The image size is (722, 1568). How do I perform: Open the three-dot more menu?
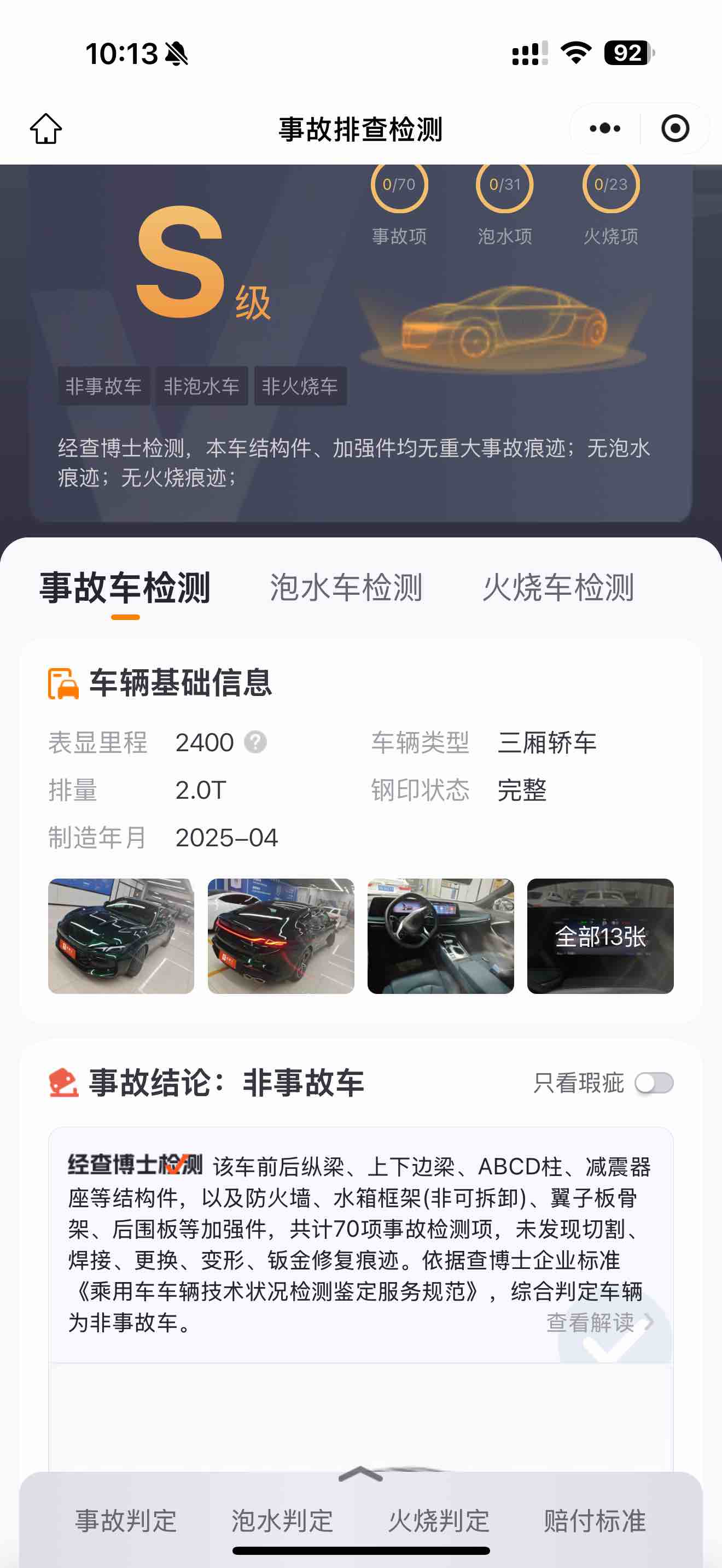pyautogui.click(x=605, y=128)
